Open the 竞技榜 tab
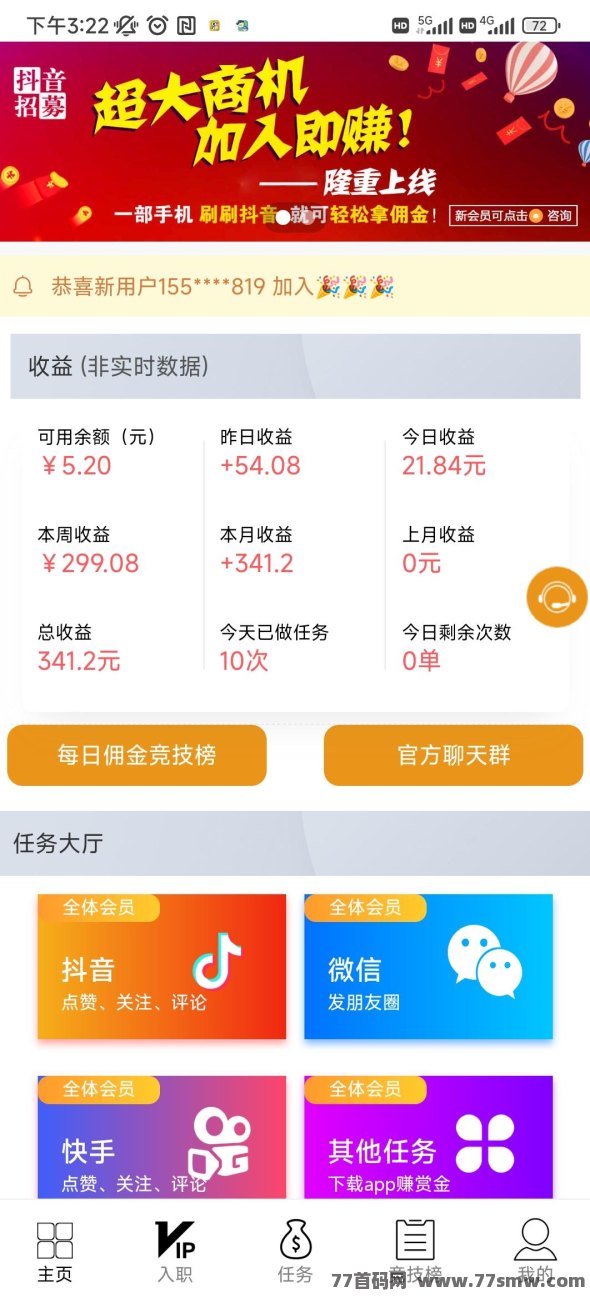This screenshot has height=1298, width=590. point(415,1251)
